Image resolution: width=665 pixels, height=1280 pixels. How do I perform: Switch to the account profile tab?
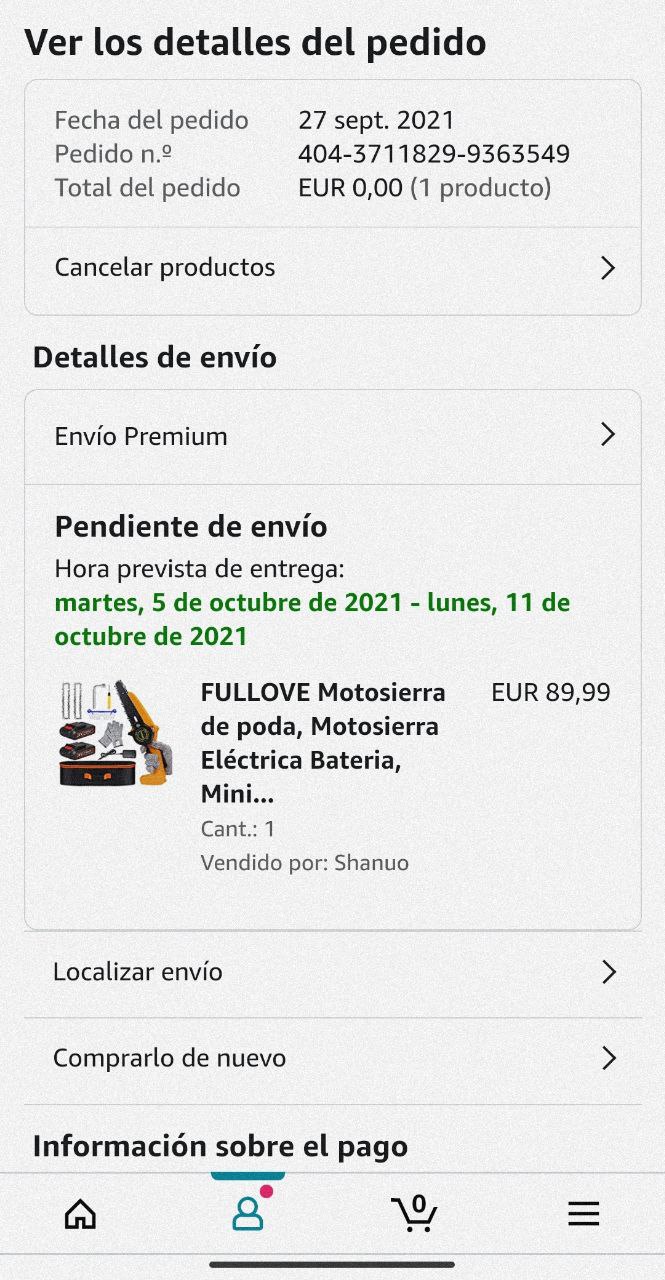(247, 1213)
